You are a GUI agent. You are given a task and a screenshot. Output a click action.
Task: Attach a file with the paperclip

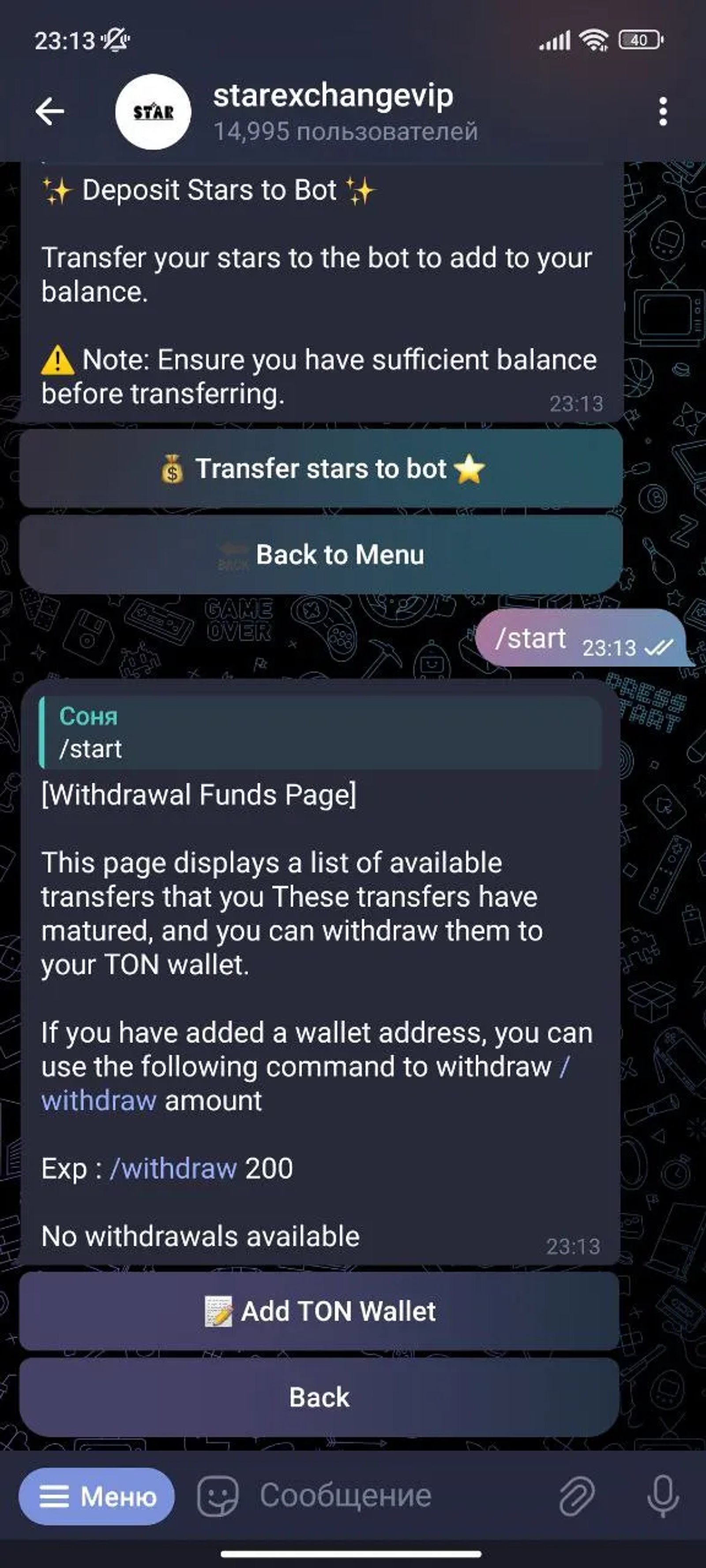[x=576, y=1496]
